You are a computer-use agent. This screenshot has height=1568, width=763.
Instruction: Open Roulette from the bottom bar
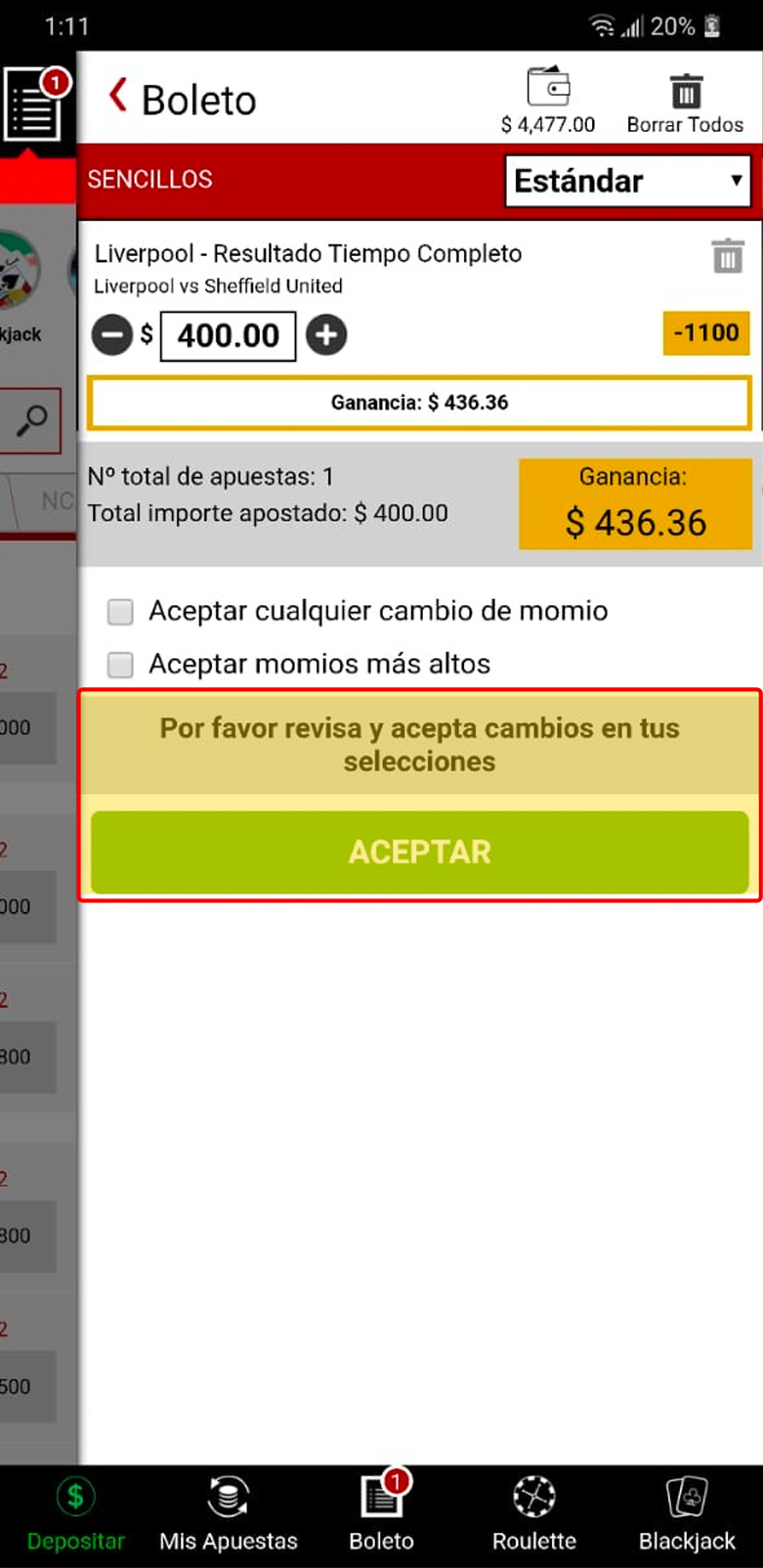534,1514
